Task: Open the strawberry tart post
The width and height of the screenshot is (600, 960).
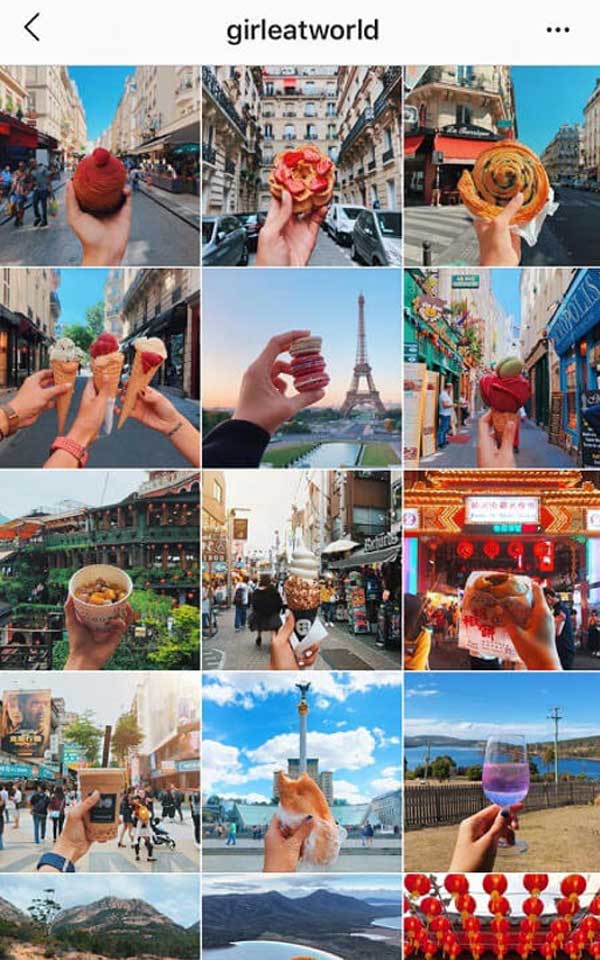Action: click(x=301, y=165)
